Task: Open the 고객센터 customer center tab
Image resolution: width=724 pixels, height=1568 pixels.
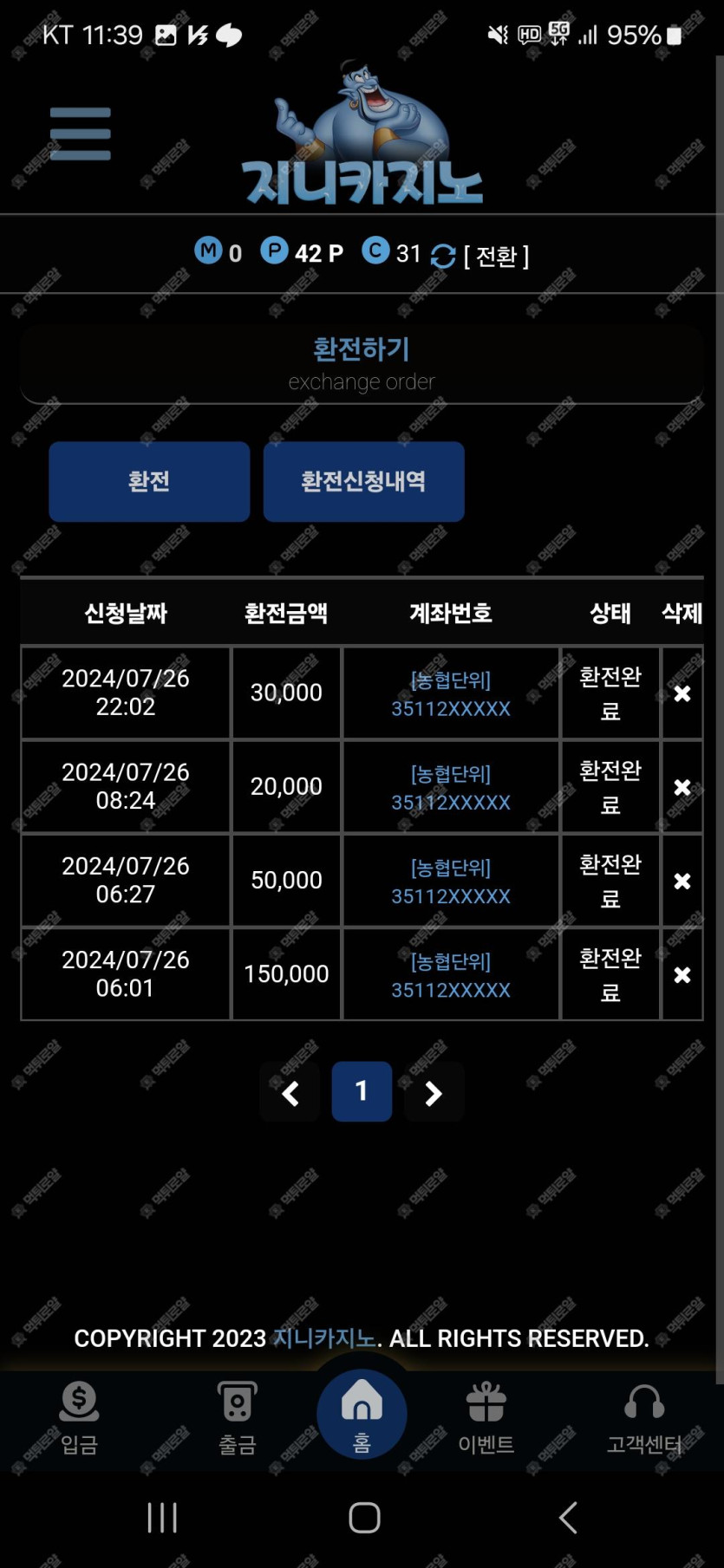Action: coord(644,1418)
